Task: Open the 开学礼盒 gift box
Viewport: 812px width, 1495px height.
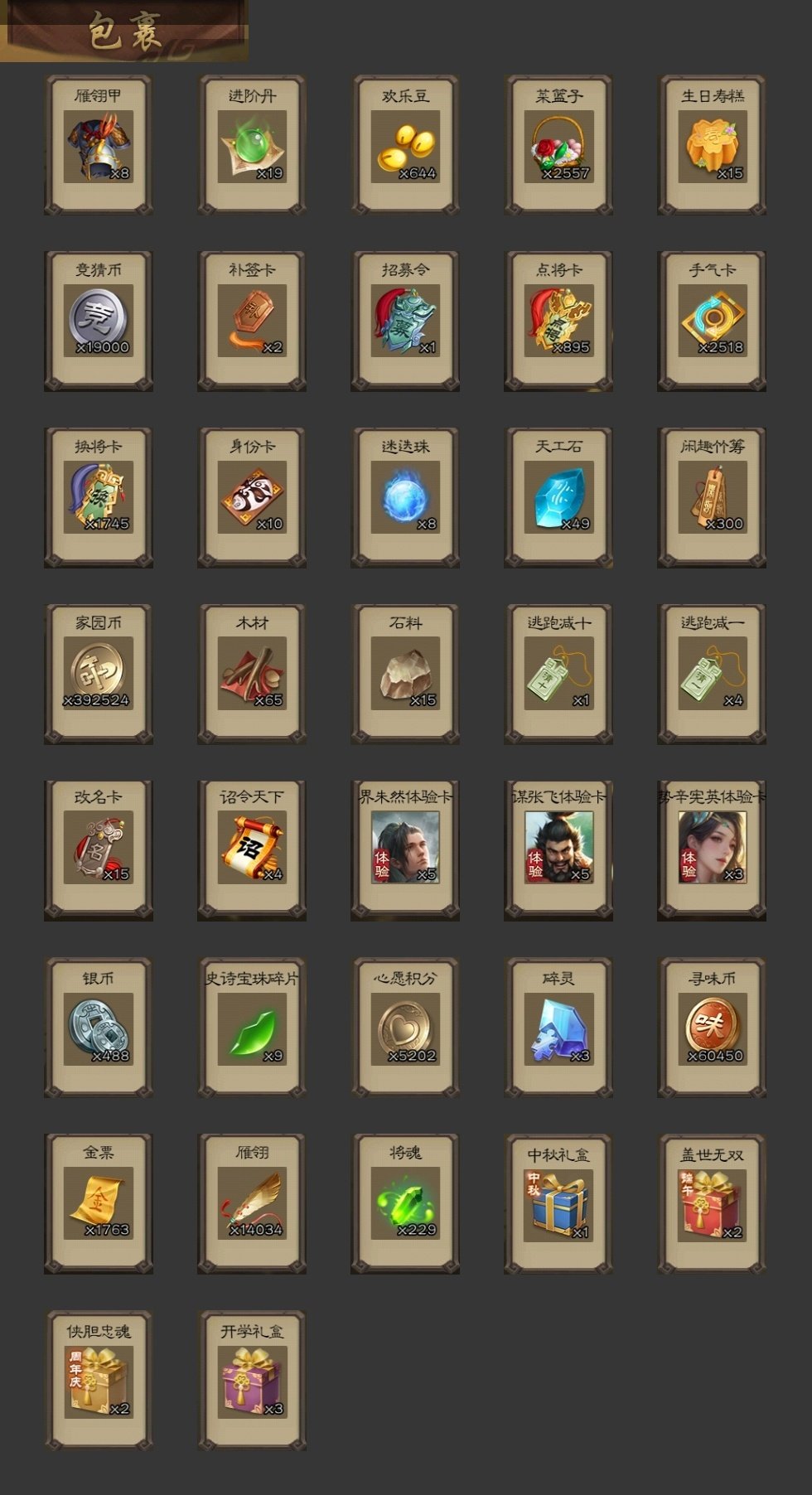Action: (252, 1381)
